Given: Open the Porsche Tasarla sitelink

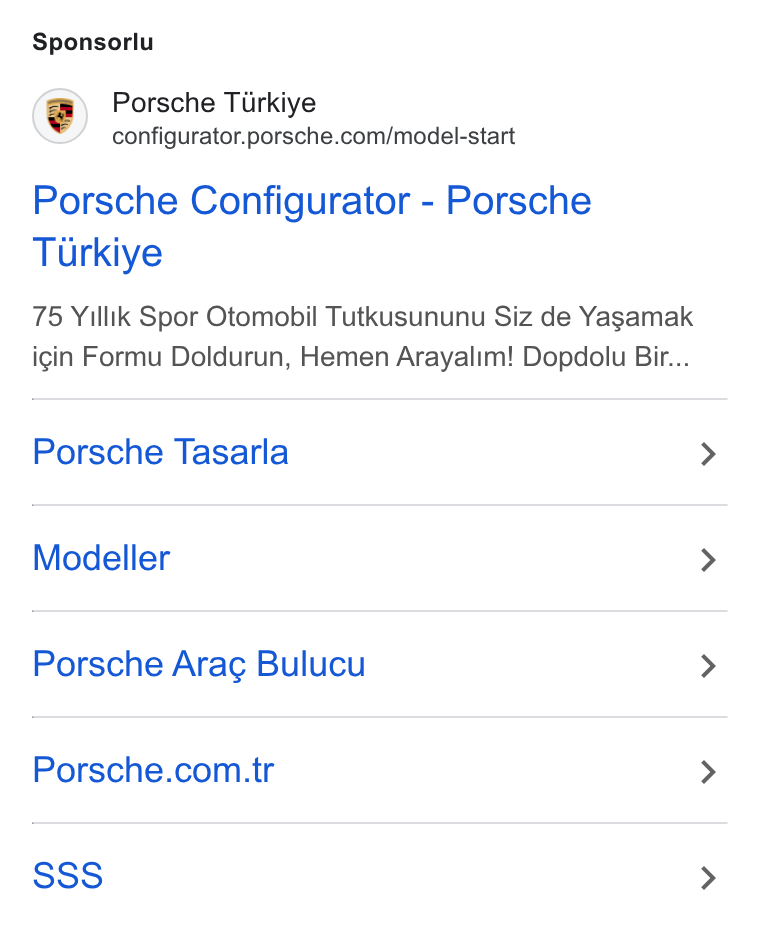Looking at the screenshot, I should [x=379, y=453].
